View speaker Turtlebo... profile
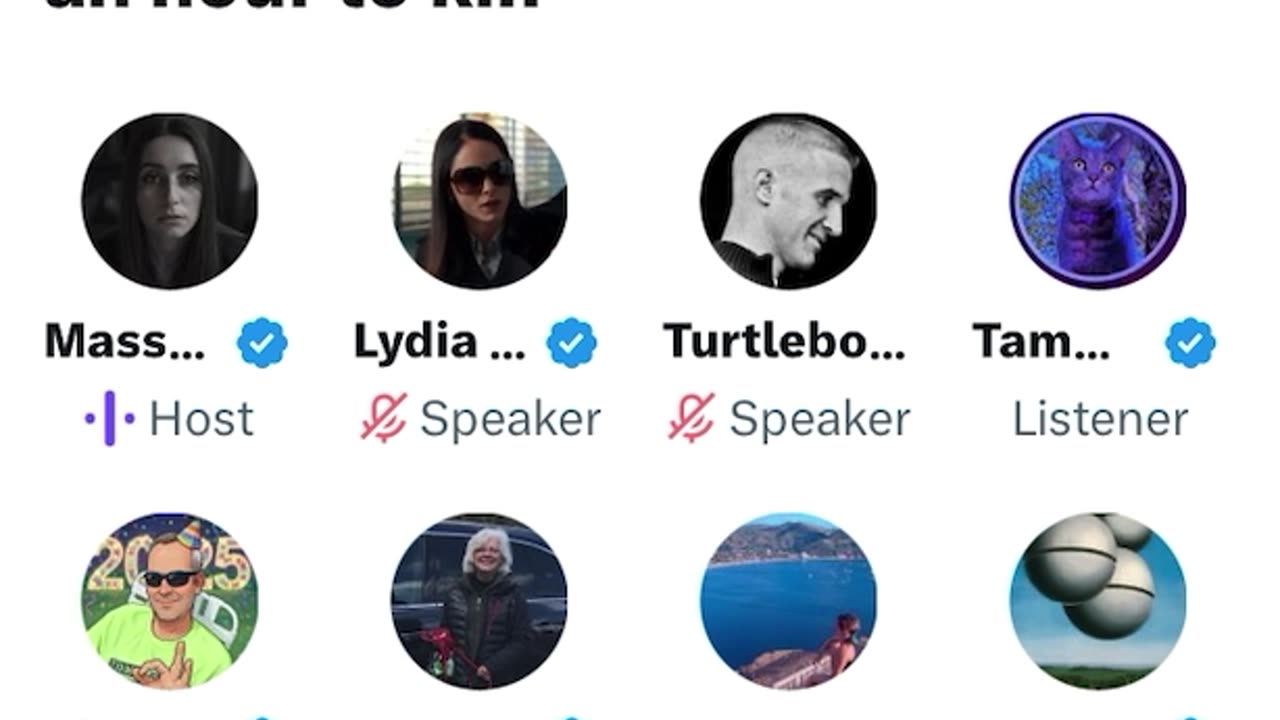The height and width of the screenshot is (720, 1280). (x=788, y=201)
